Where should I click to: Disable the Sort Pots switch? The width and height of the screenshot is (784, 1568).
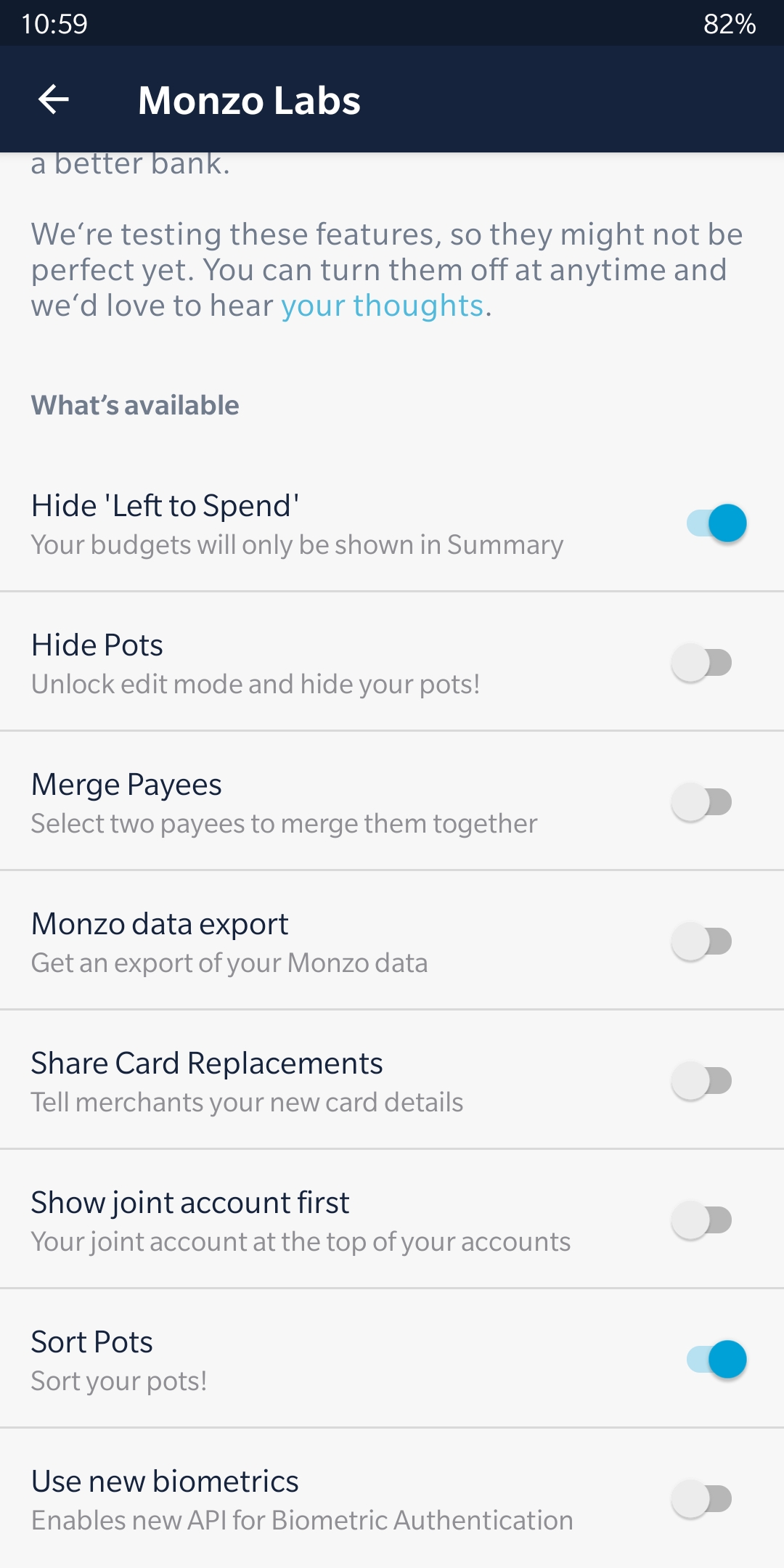coord(716,1360)
